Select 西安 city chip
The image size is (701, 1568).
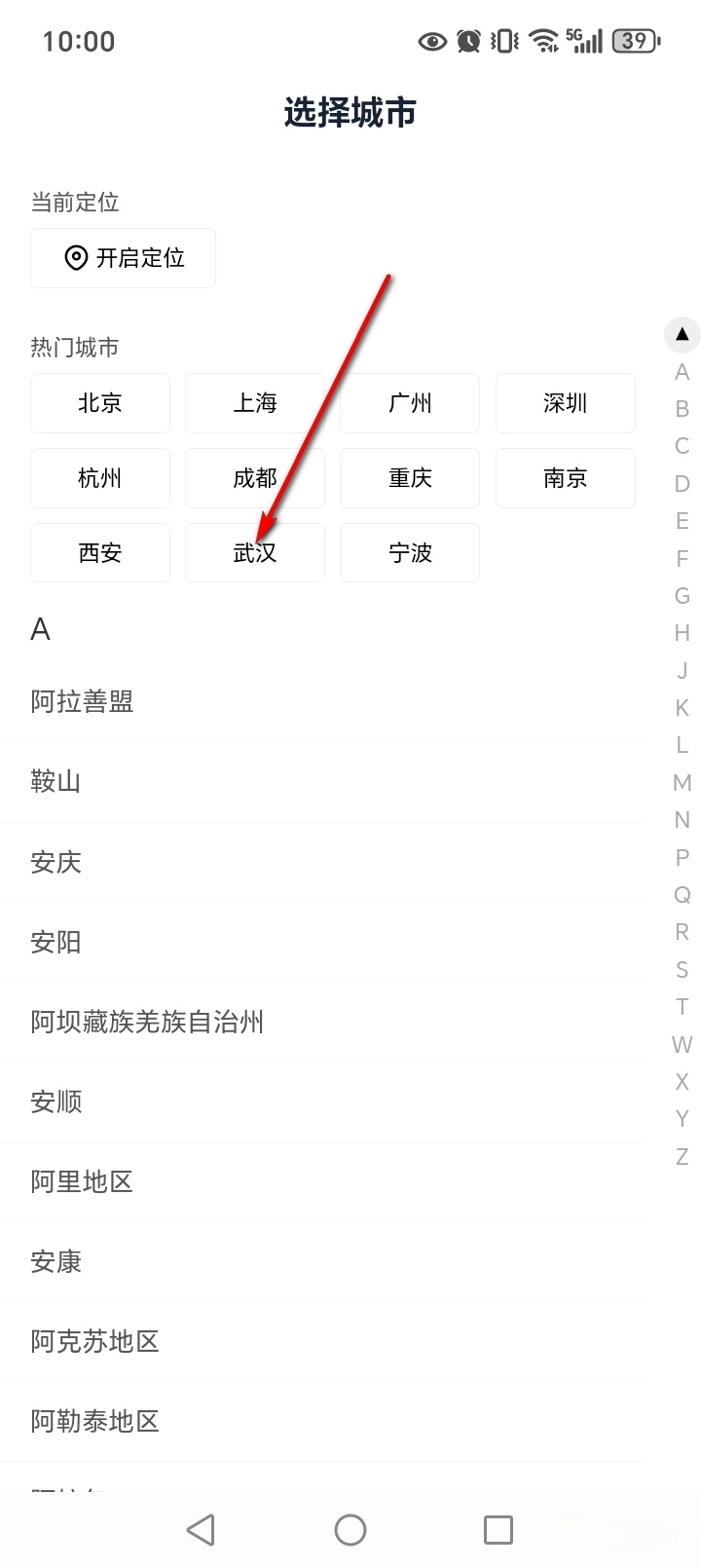100,553
